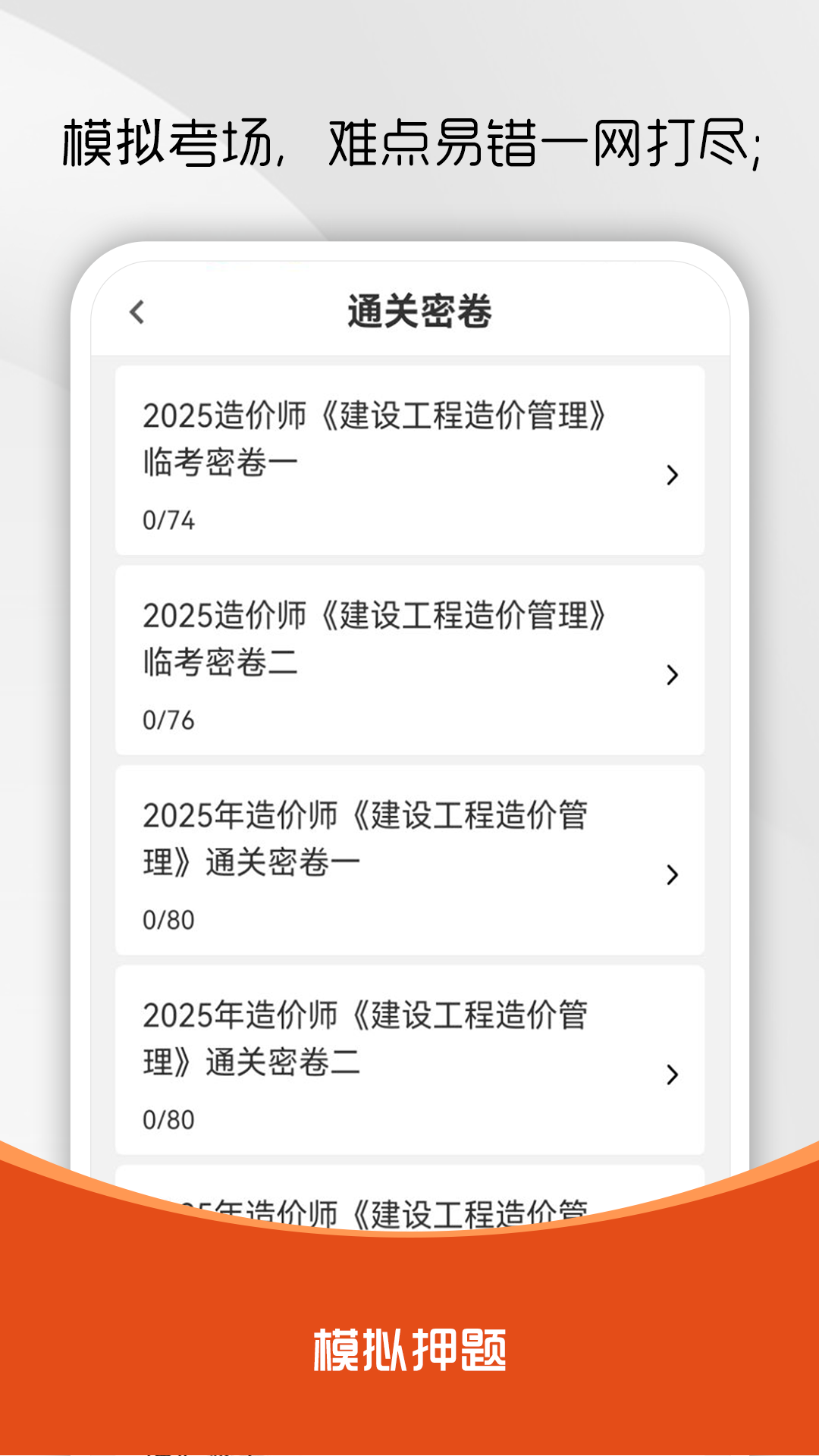819x1456 pixels.
Task: Tap 0/80 count under 通关密卷二
Action: (168, 1119)
